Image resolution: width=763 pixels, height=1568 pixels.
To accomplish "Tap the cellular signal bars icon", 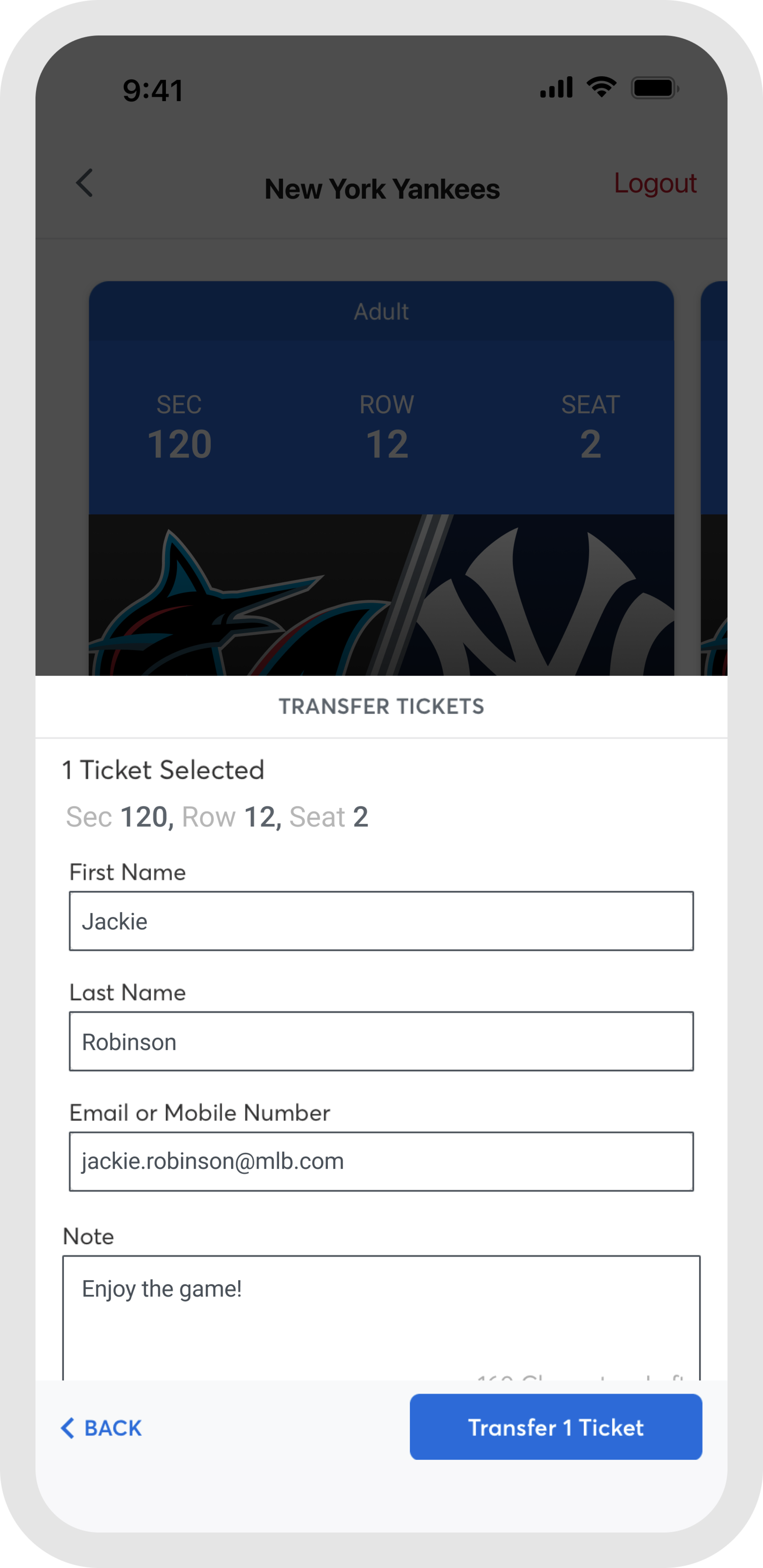I will 556,88.
